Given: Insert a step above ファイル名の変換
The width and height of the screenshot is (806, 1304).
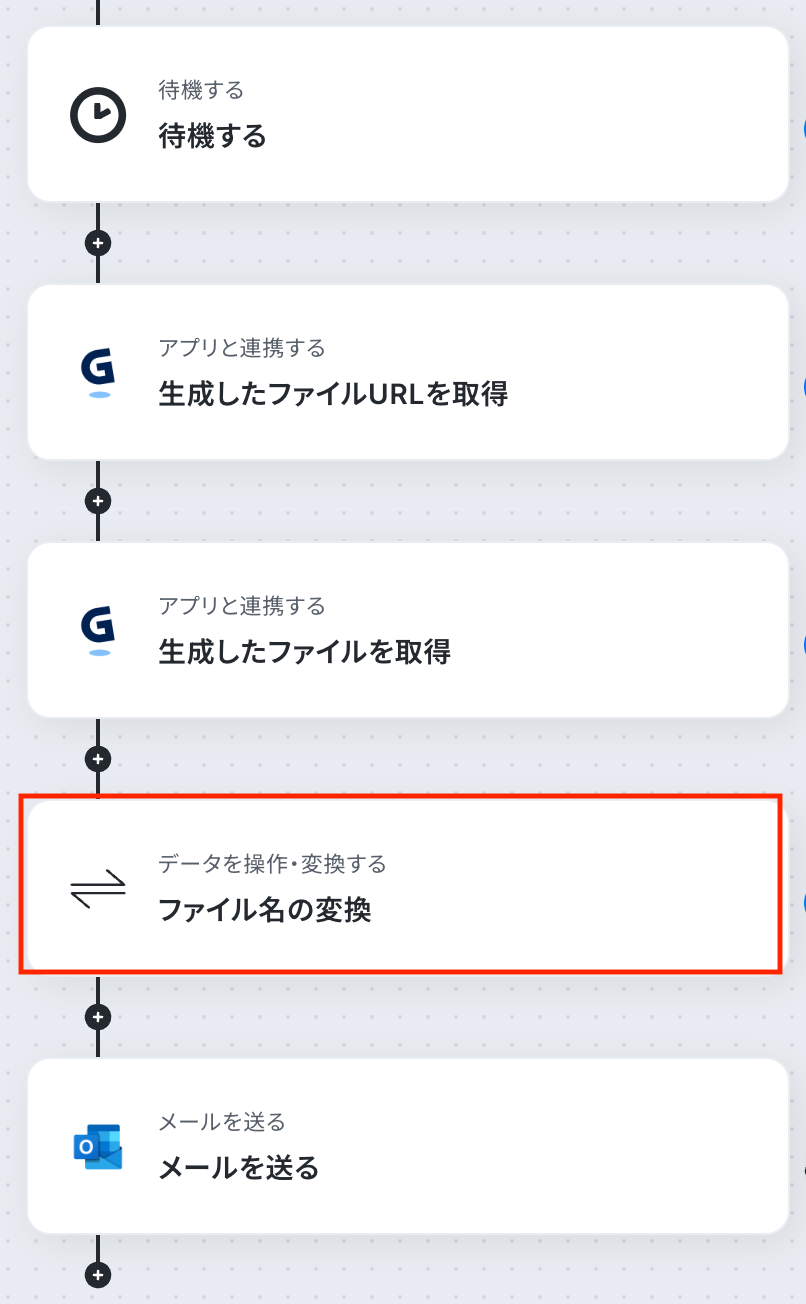Looking at the screenshot, I should [98, 759].
